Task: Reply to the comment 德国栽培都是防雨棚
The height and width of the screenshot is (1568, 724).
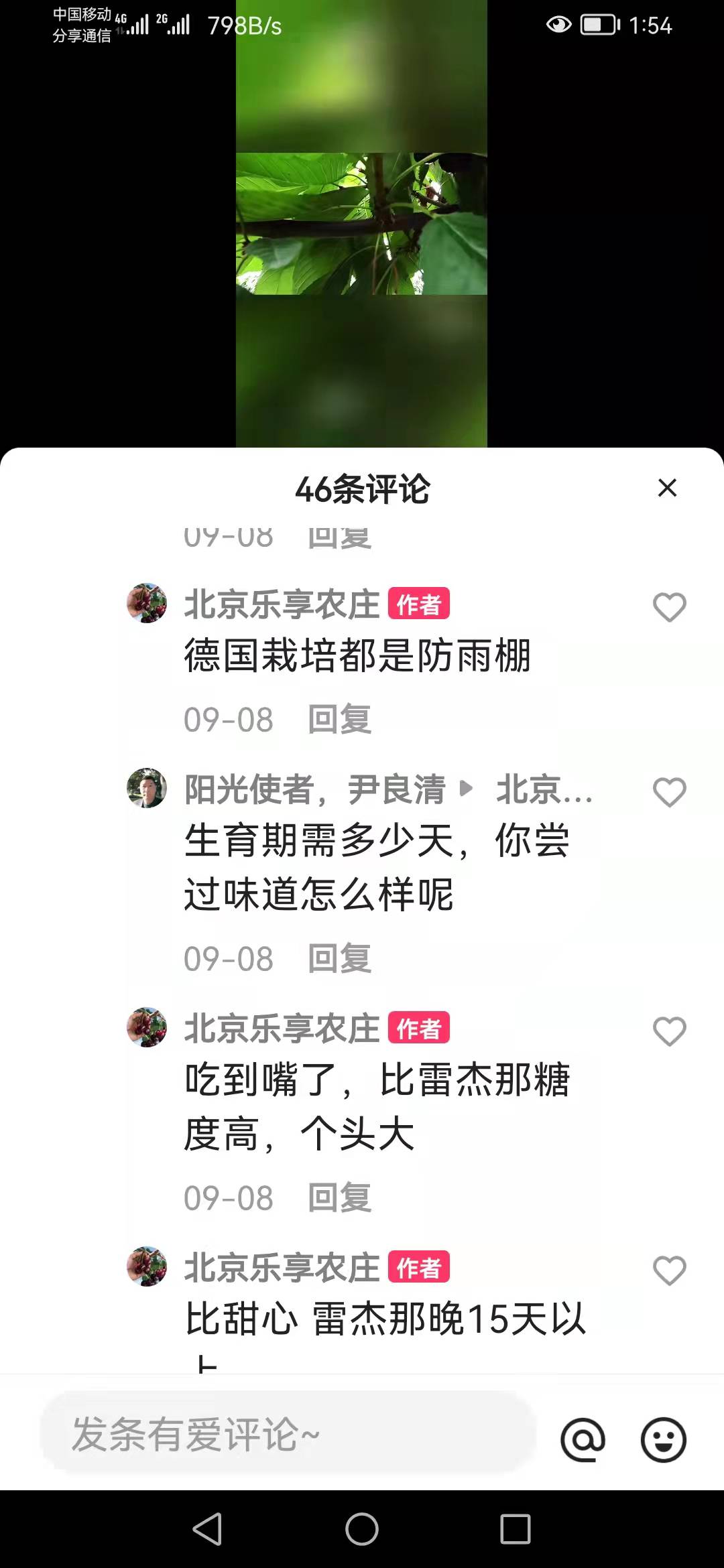Action: (x=339, y=720)
